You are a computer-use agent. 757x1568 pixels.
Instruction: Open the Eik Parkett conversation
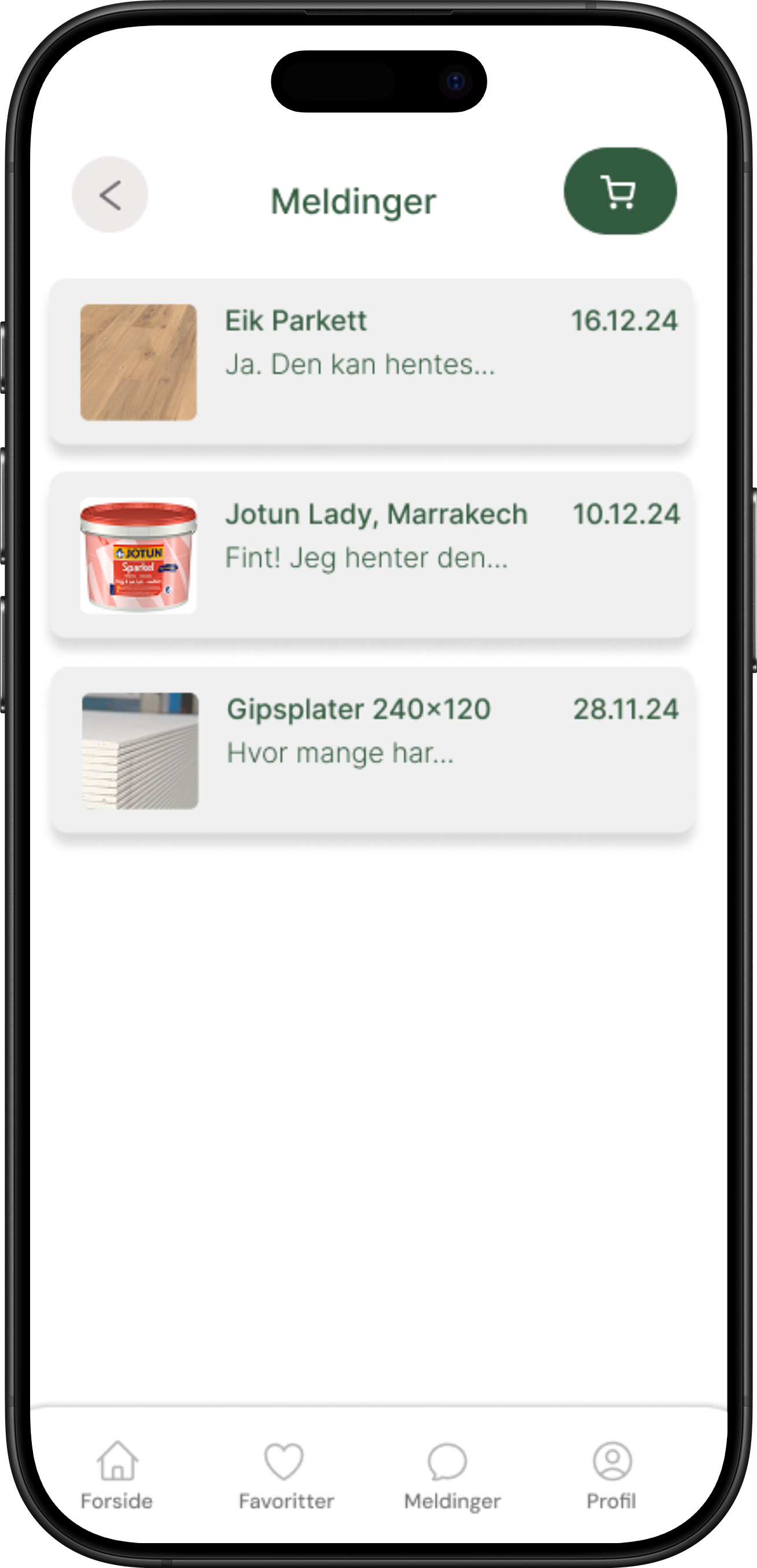(x=371, y=361)
